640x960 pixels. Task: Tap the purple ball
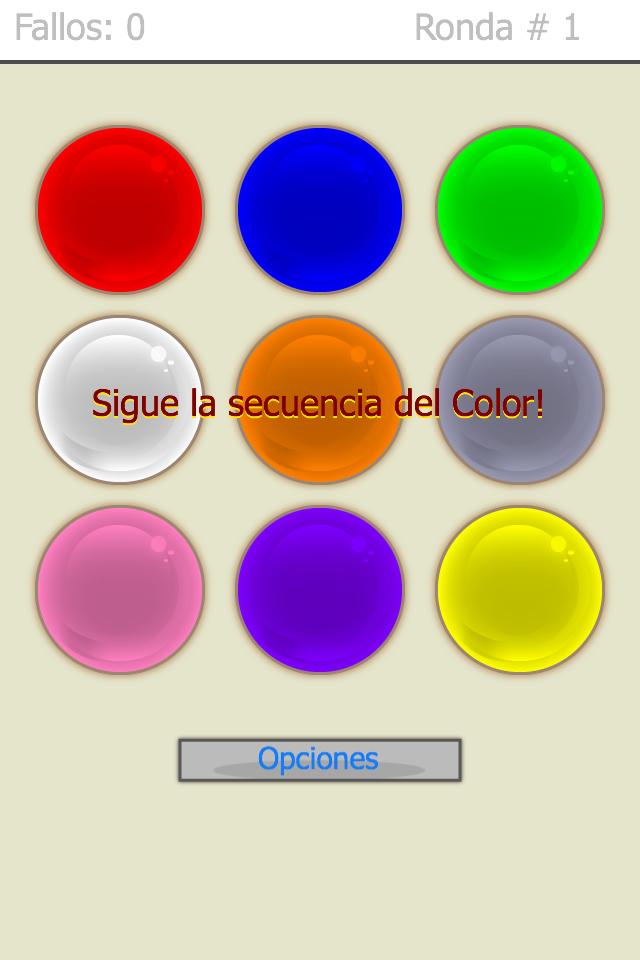320,590
